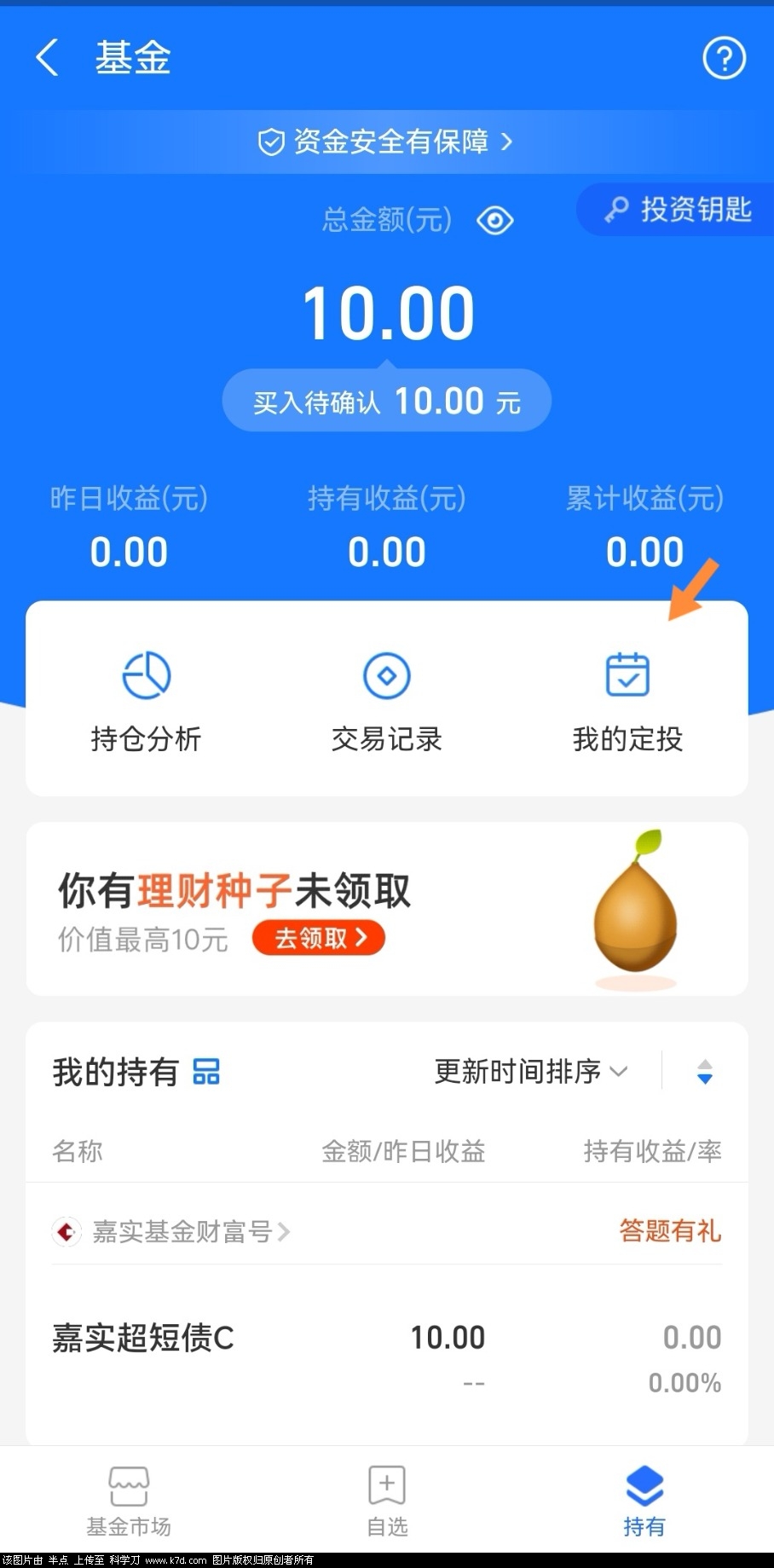This screenshot has height=1568, width=774.
Task: Open 持仓分析
Action: (x=146, y=701)
